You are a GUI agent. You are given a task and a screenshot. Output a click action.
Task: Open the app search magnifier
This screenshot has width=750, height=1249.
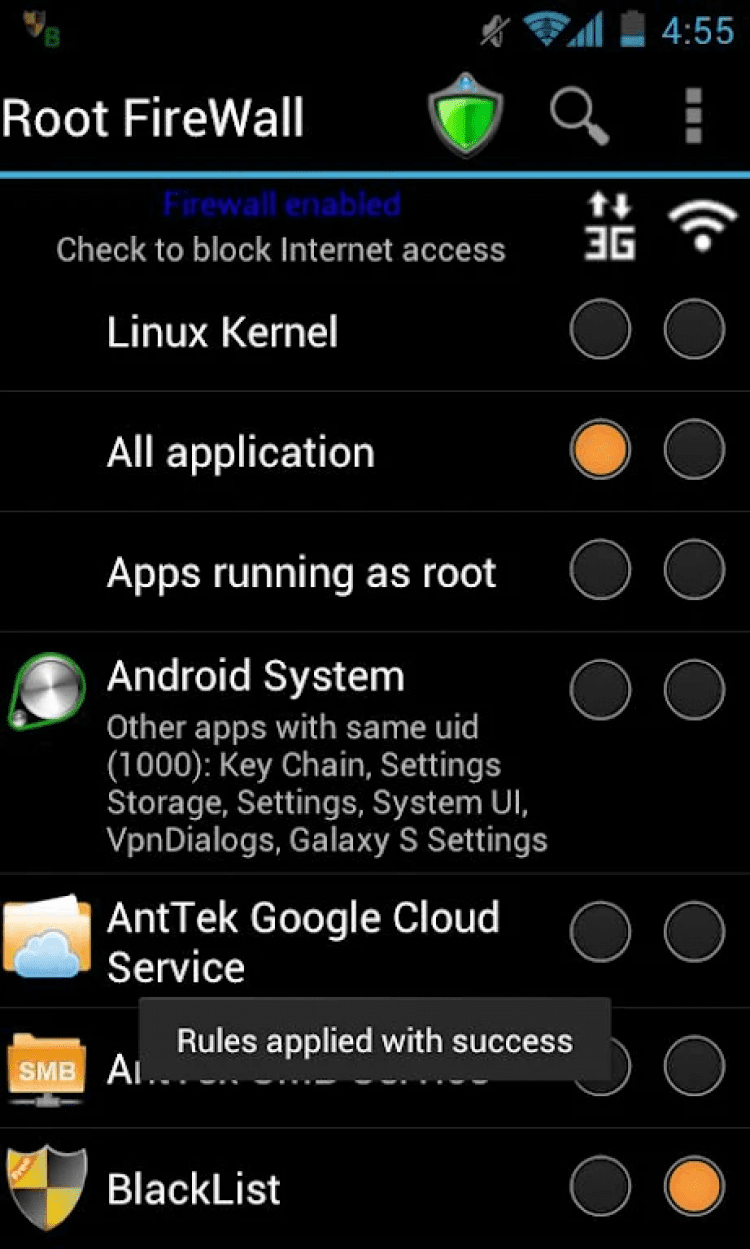(580, 117)
